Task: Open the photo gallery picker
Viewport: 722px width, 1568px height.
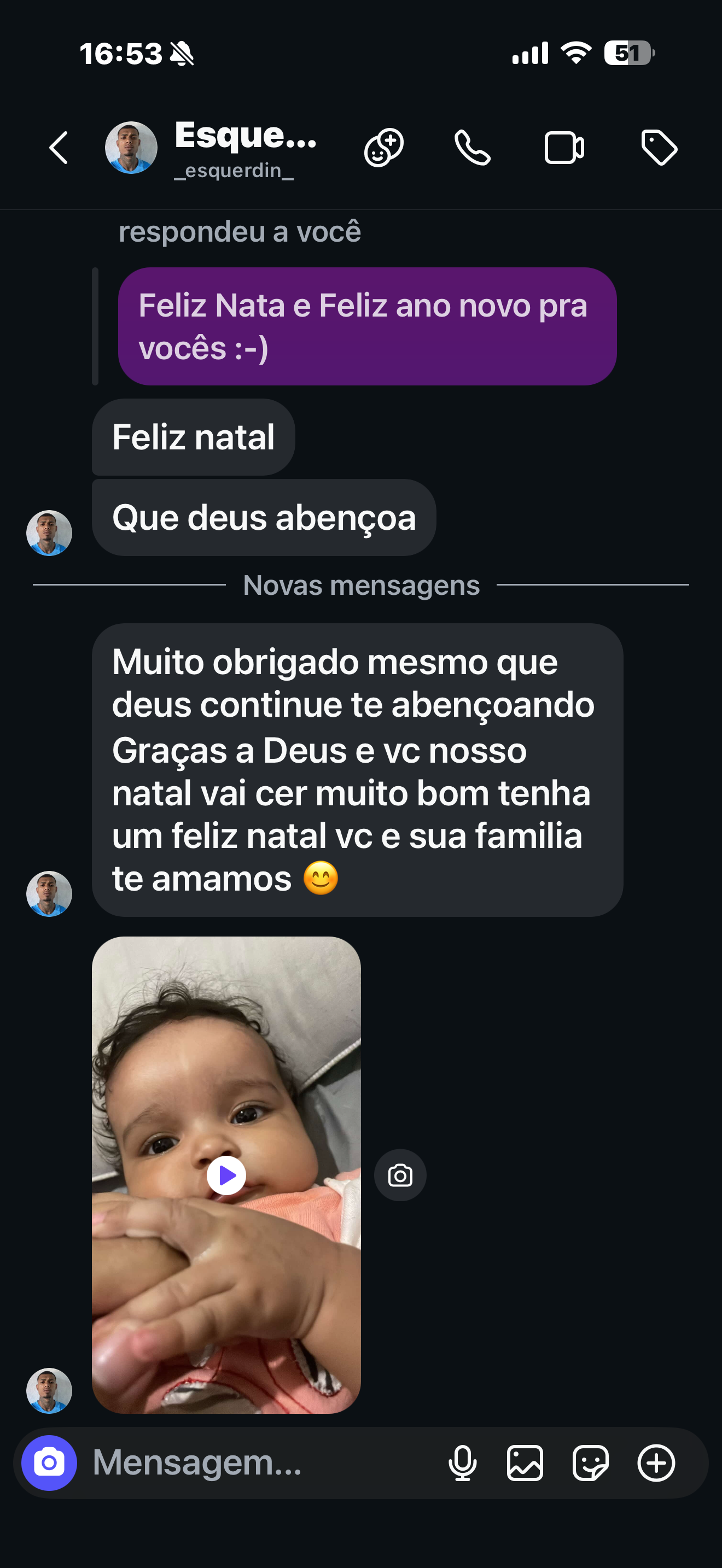Action: 526,1462
